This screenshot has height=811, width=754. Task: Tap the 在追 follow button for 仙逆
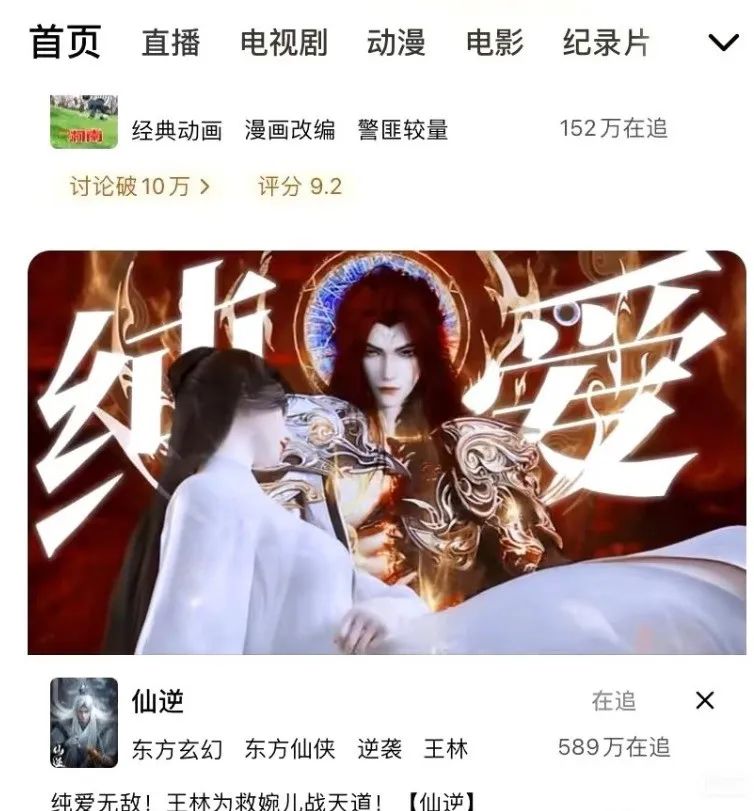point(614,701)
